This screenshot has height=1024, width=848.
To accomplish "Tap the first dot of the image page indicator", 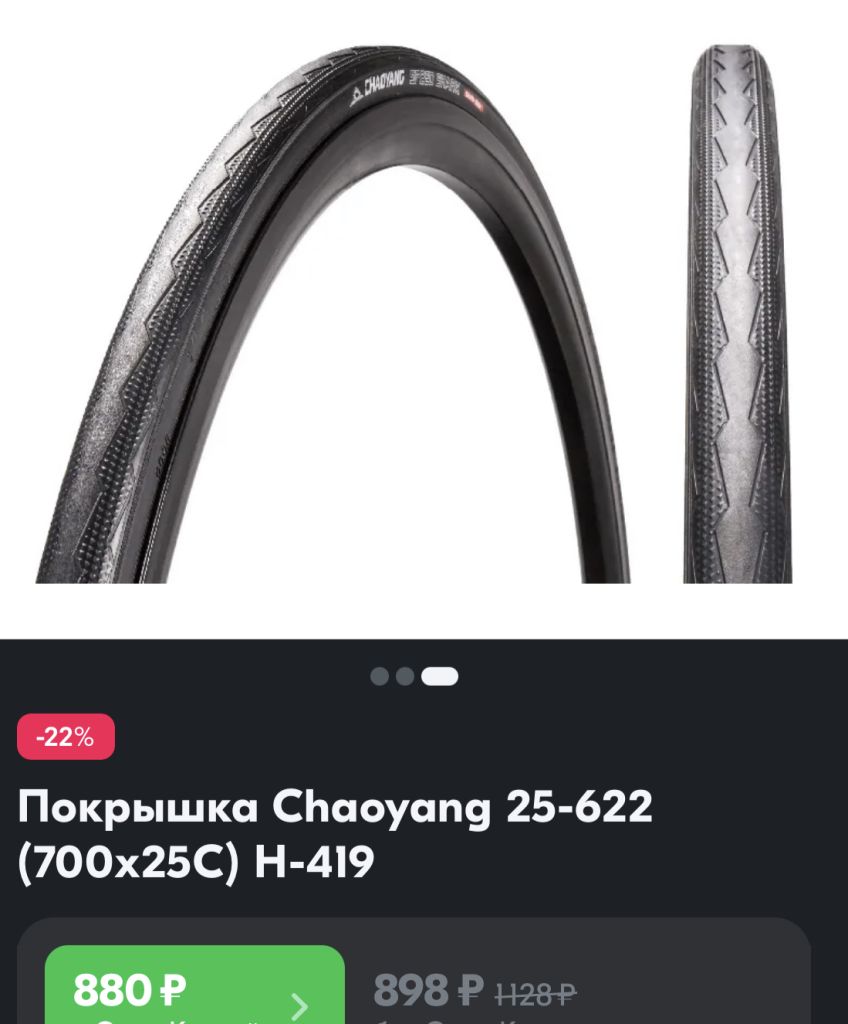I will pos(380,677).
